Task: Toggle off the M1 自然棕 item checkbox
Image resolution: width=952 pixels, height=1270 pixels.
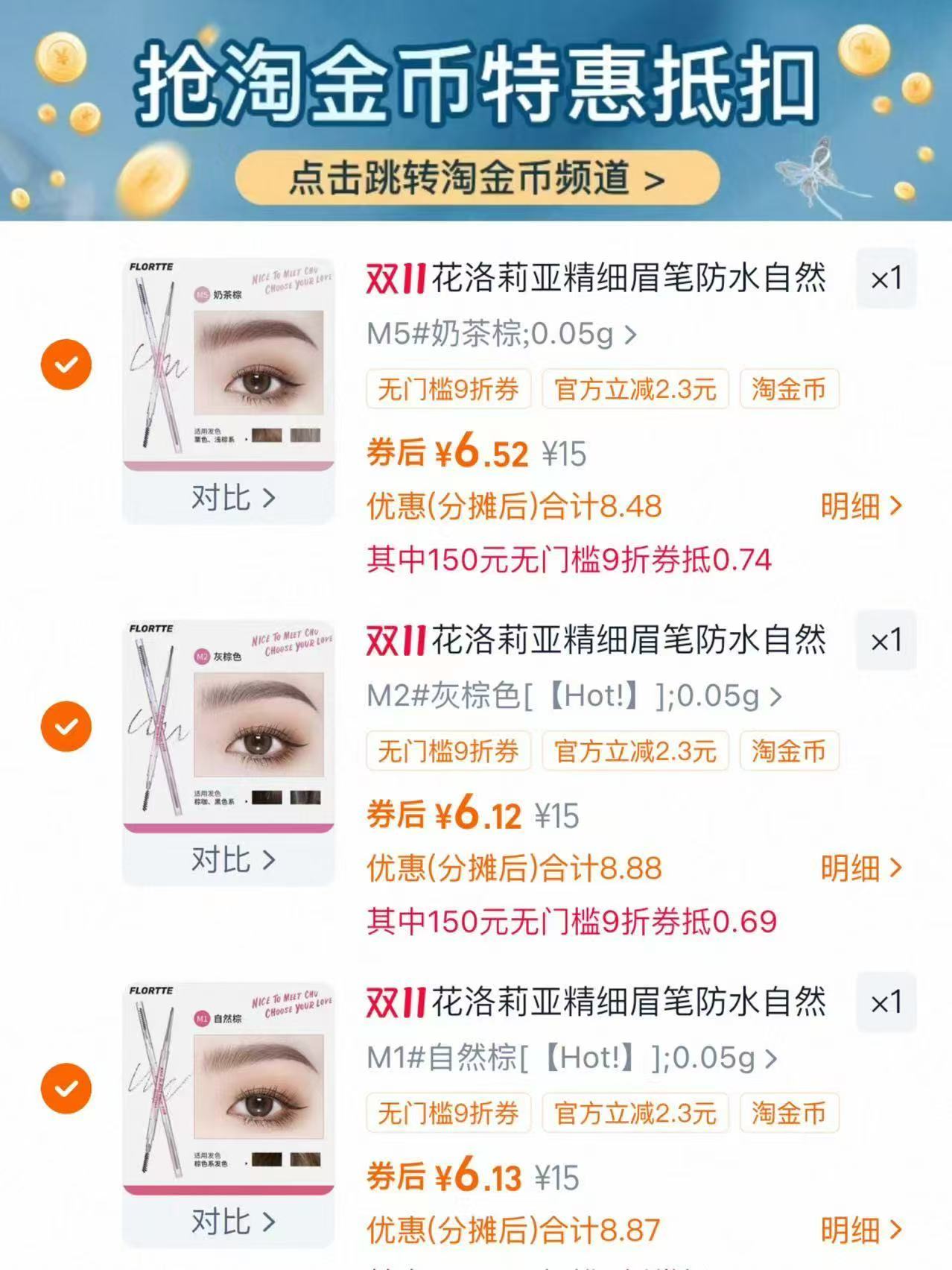Action: (66, 1087)
